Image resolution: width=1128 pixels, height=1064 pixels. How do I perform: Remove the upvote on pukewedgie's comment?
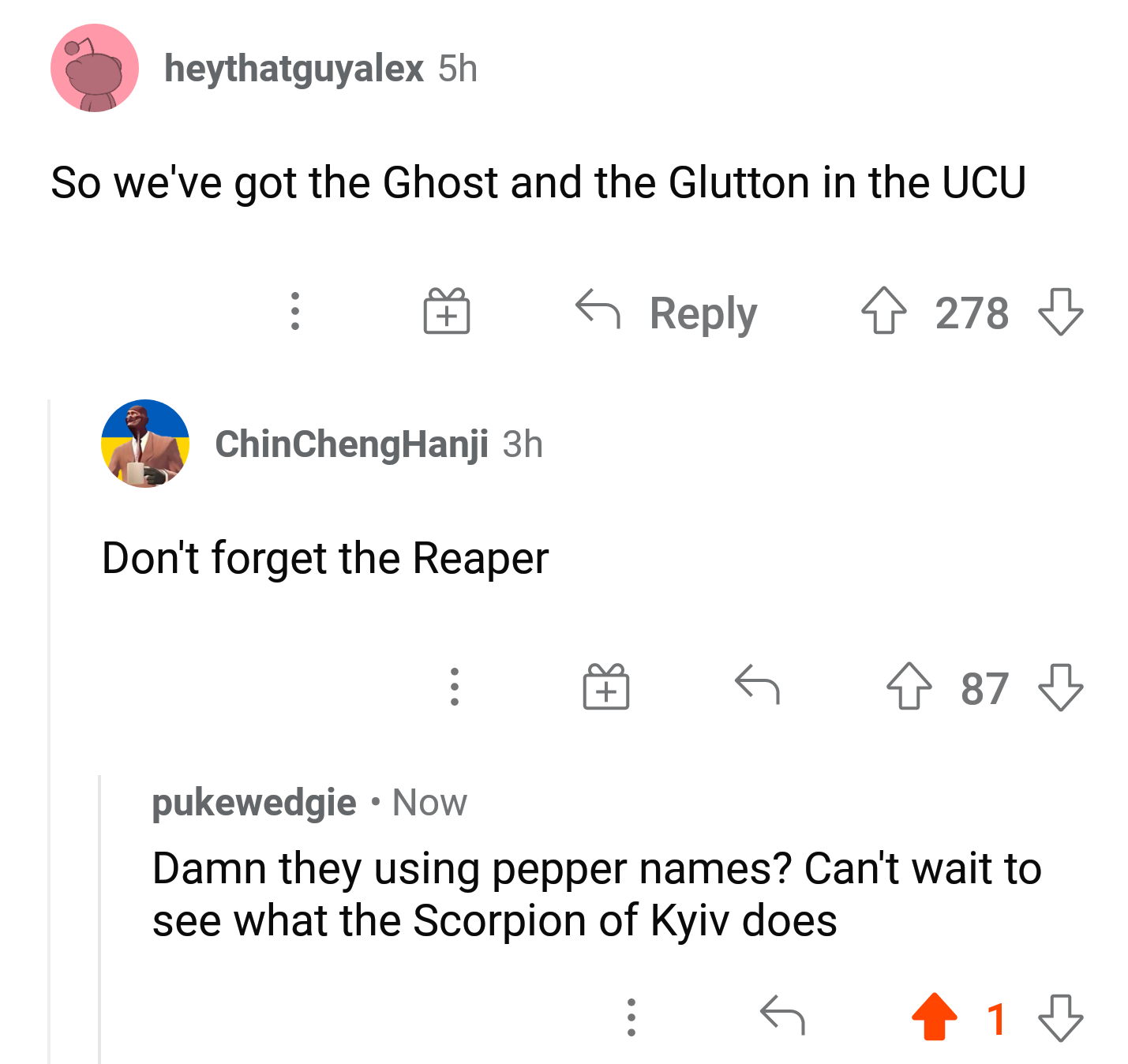coord(935,1017)
